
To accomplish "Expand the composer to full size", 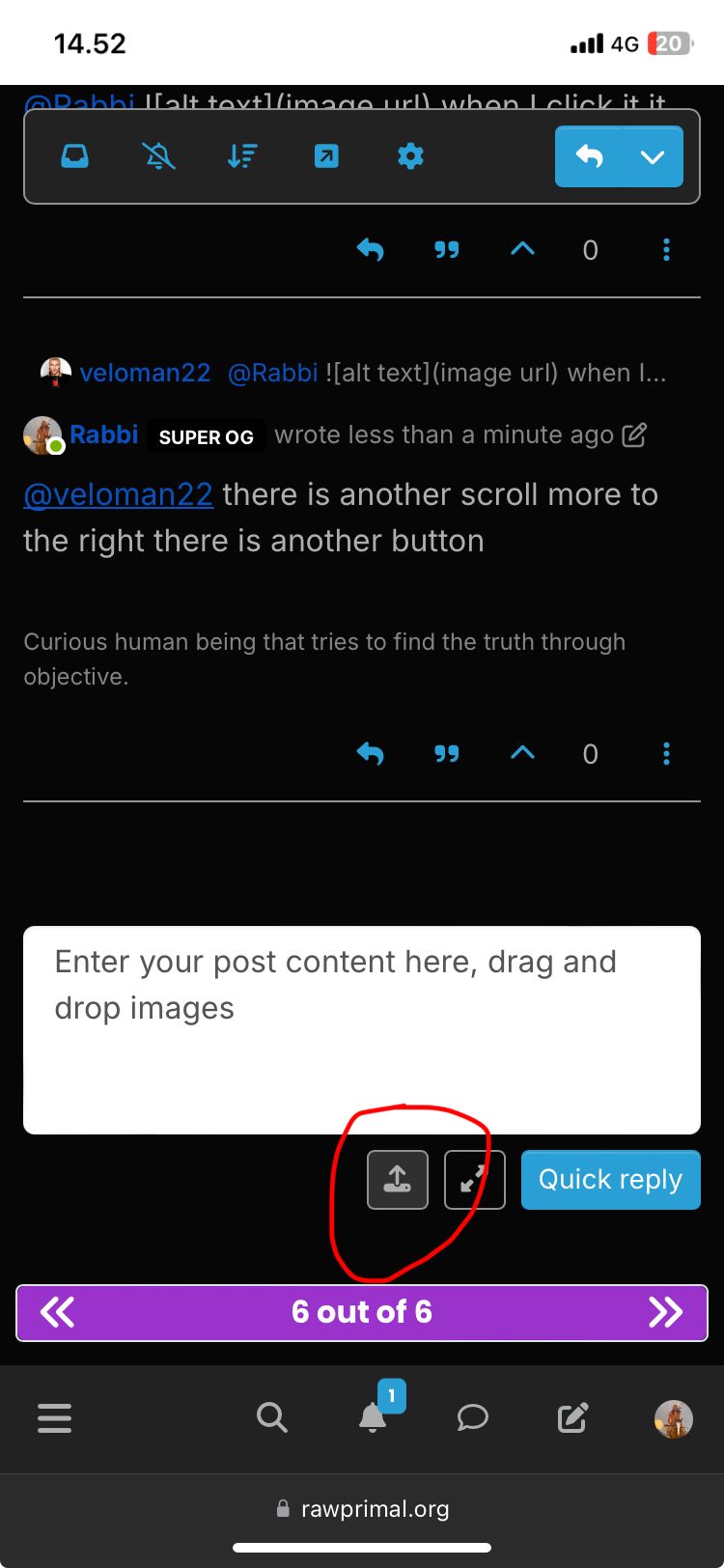I will tap(474, 1179).
